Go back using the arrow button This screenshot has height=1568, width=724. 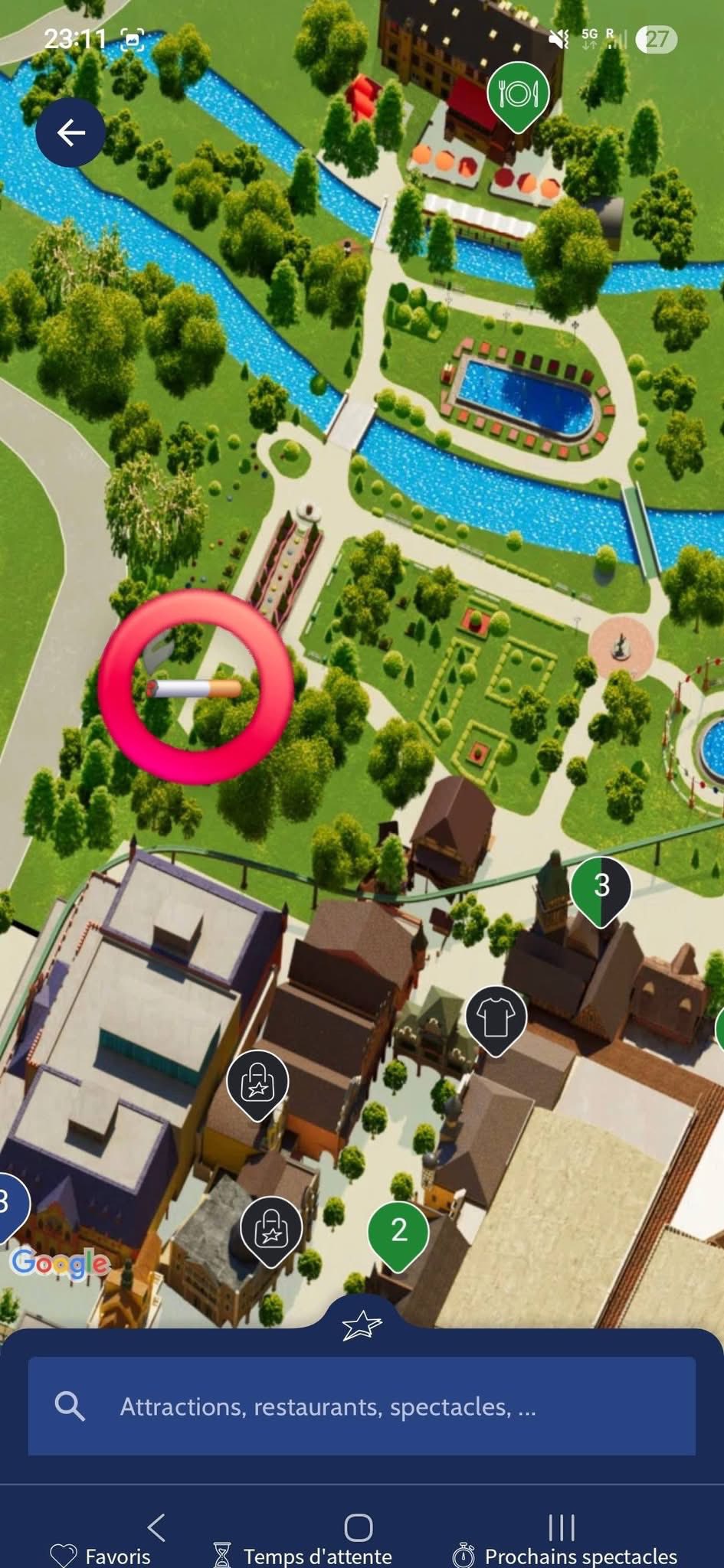coord(70,132)
